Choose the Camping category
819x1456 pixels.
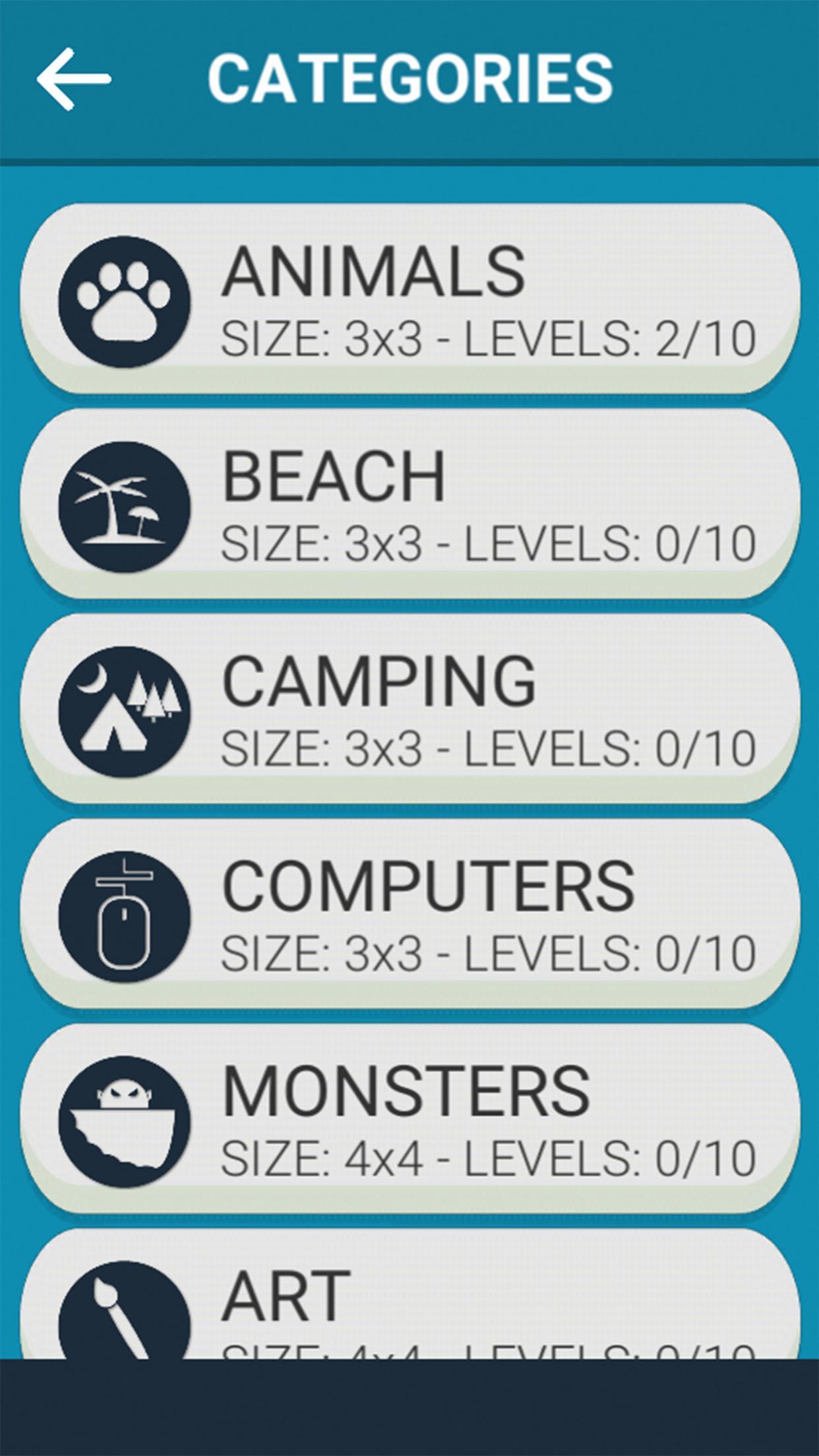409,710
